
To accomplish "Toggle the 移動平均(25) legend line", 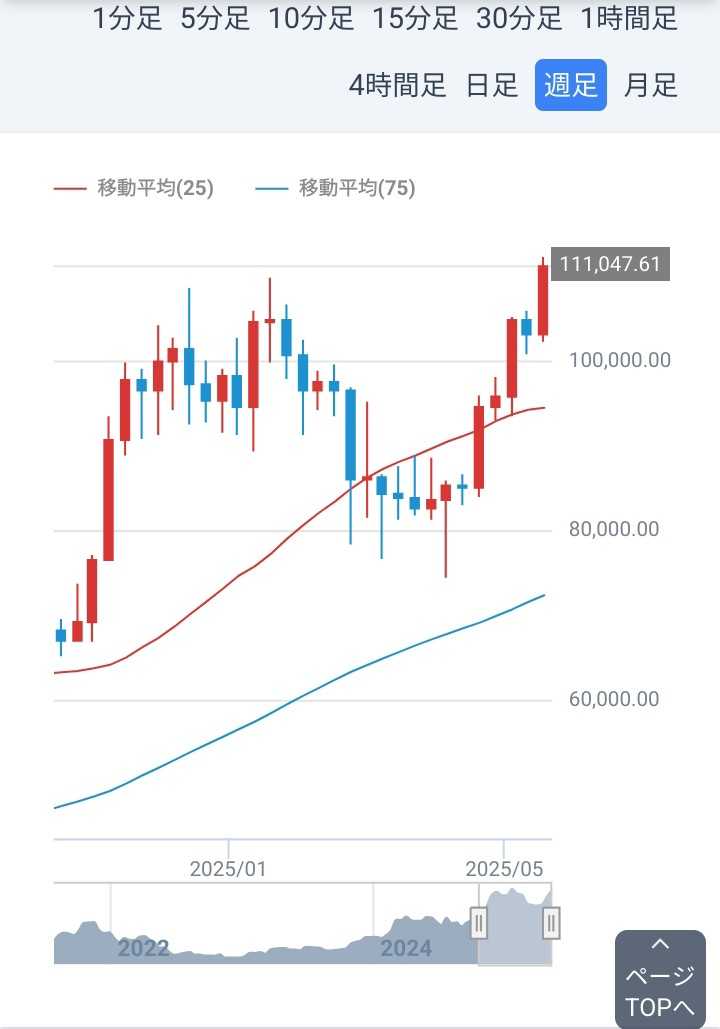I will (134, 187).
